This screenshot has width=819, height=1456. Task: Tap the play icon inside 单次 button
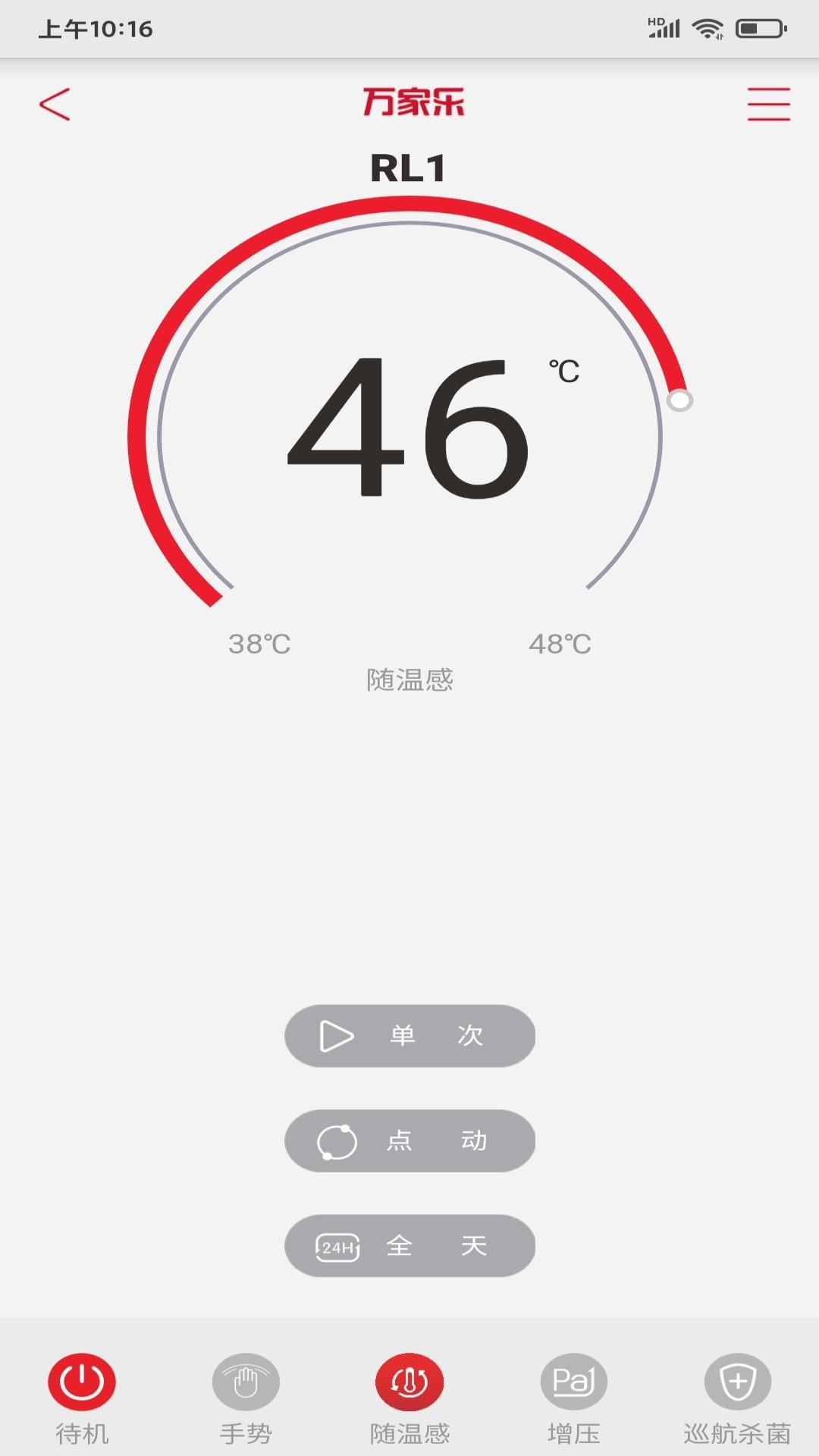[336, 1036]
